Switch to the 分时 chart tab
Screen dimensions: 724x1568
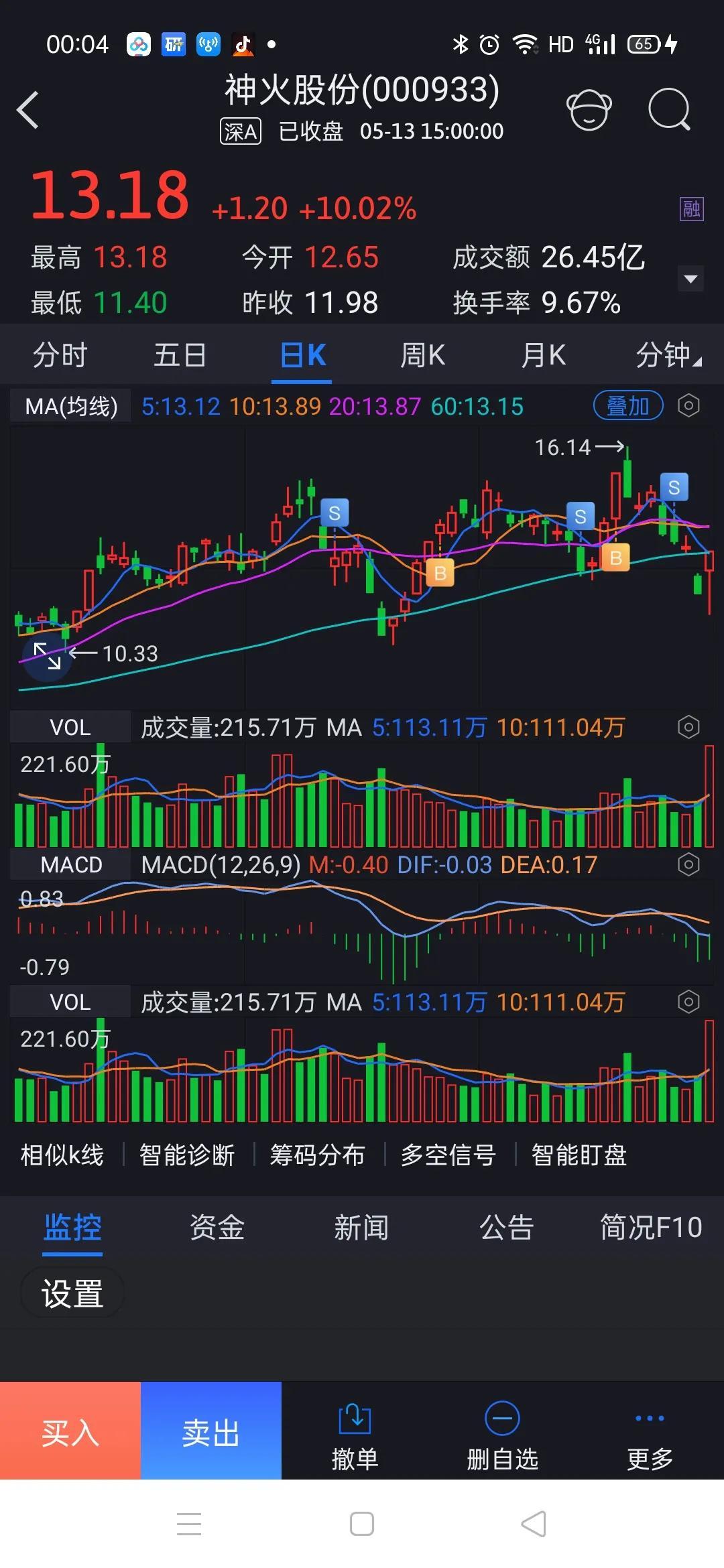pos(60,355)
